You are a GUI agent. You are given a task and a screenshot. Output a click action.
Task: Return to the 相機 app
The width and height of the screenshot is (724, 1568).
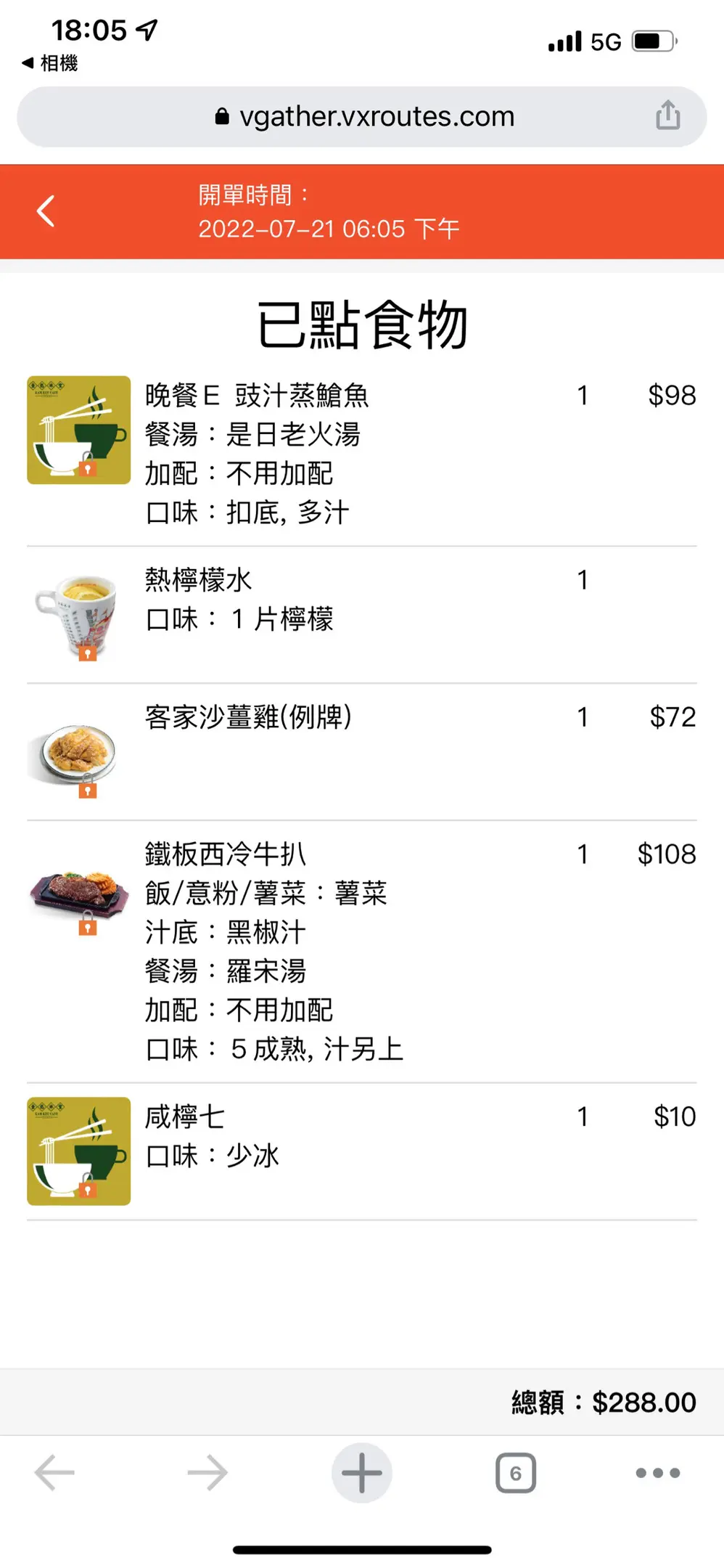point(50,63)
